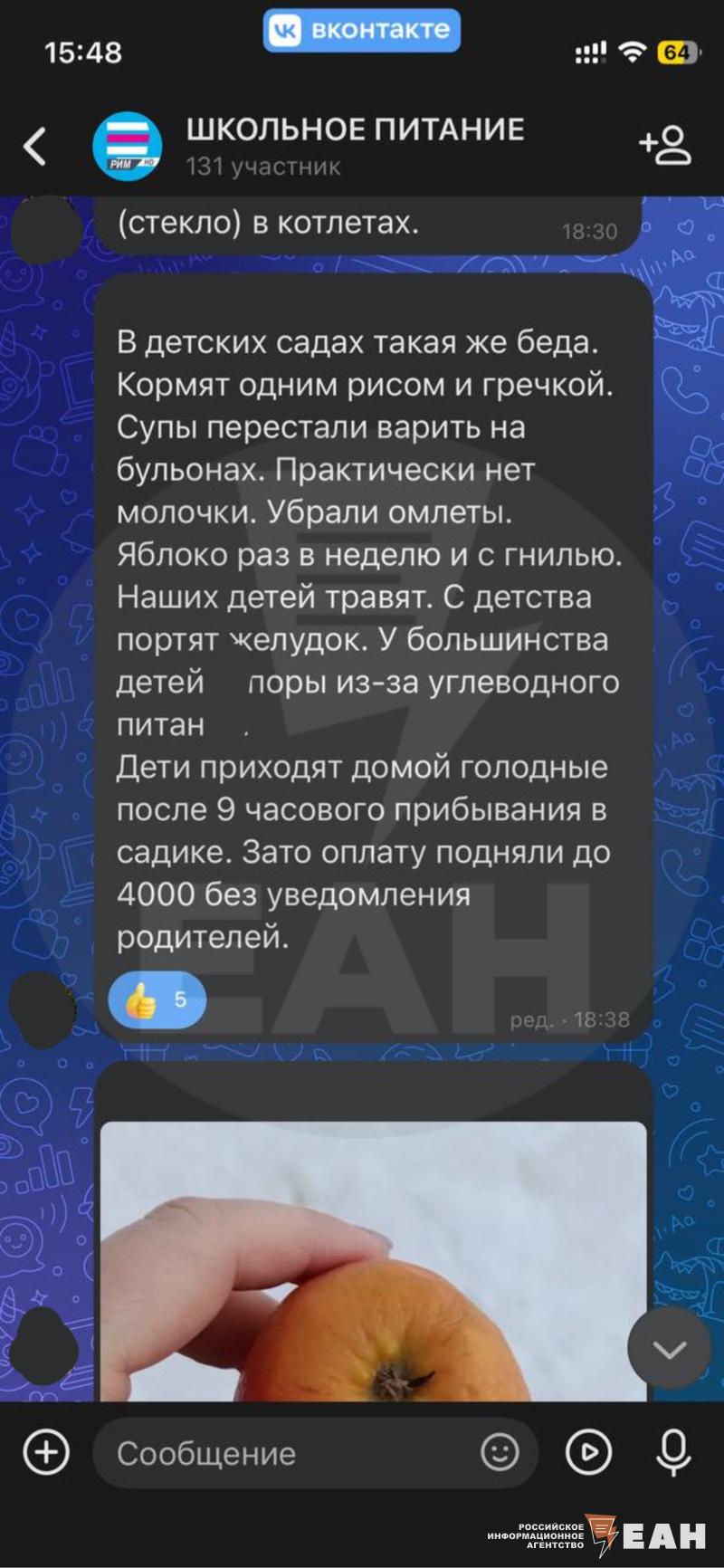Open the emoji and sticker picker
The image size is (724, 1568).
tap(500, 1453)
